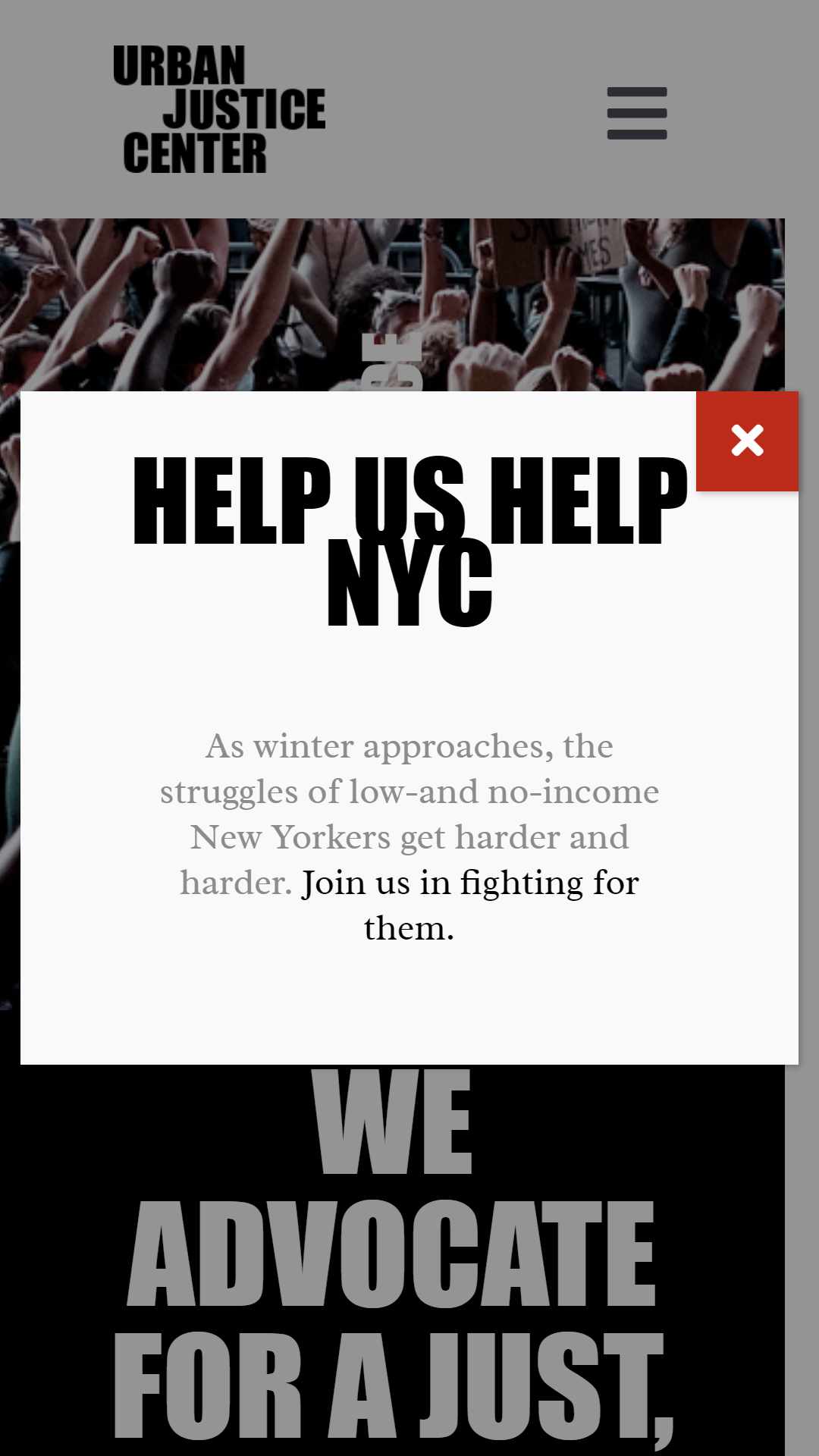Tap the Urban Justice Center logo
This screenshot has width=819, height=1456.
click(219, 109)
